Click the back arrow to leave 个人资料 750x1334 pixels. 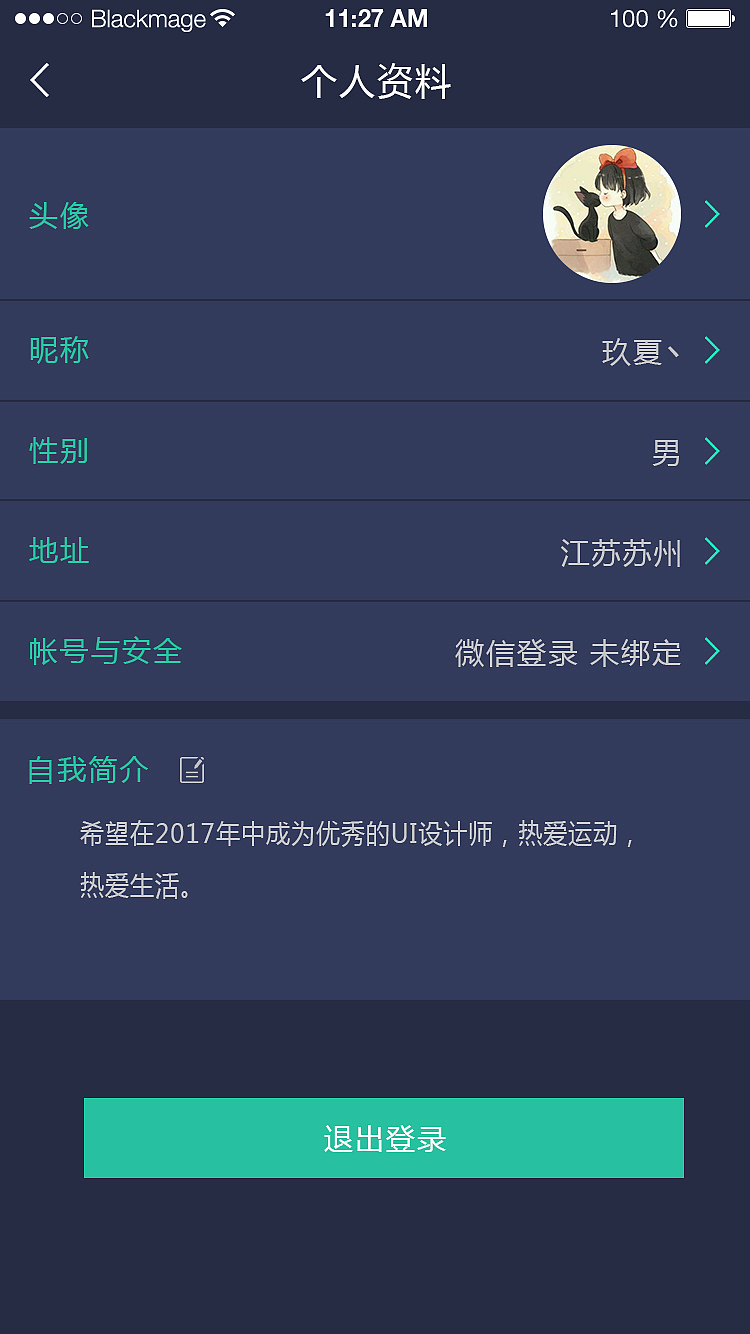38,80
